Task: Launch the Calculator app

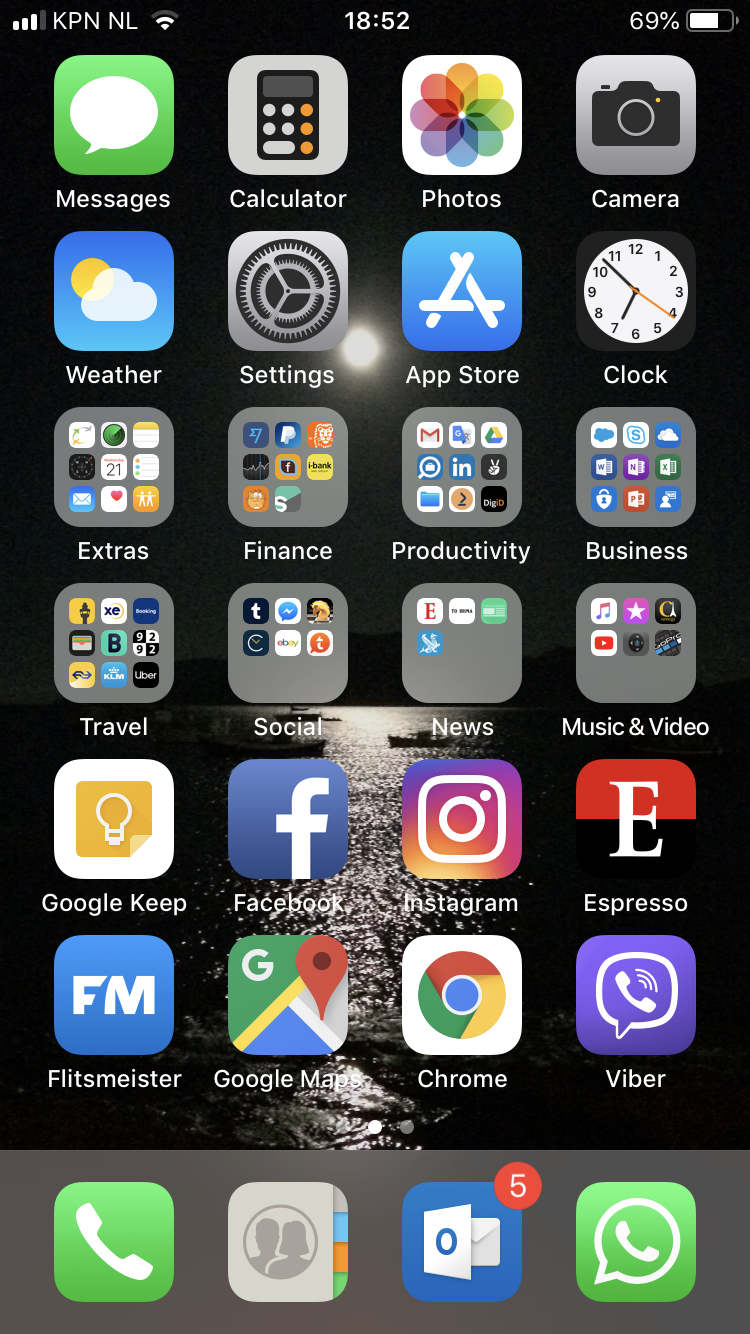Action: pyautogui.click(x=288, y=115)
